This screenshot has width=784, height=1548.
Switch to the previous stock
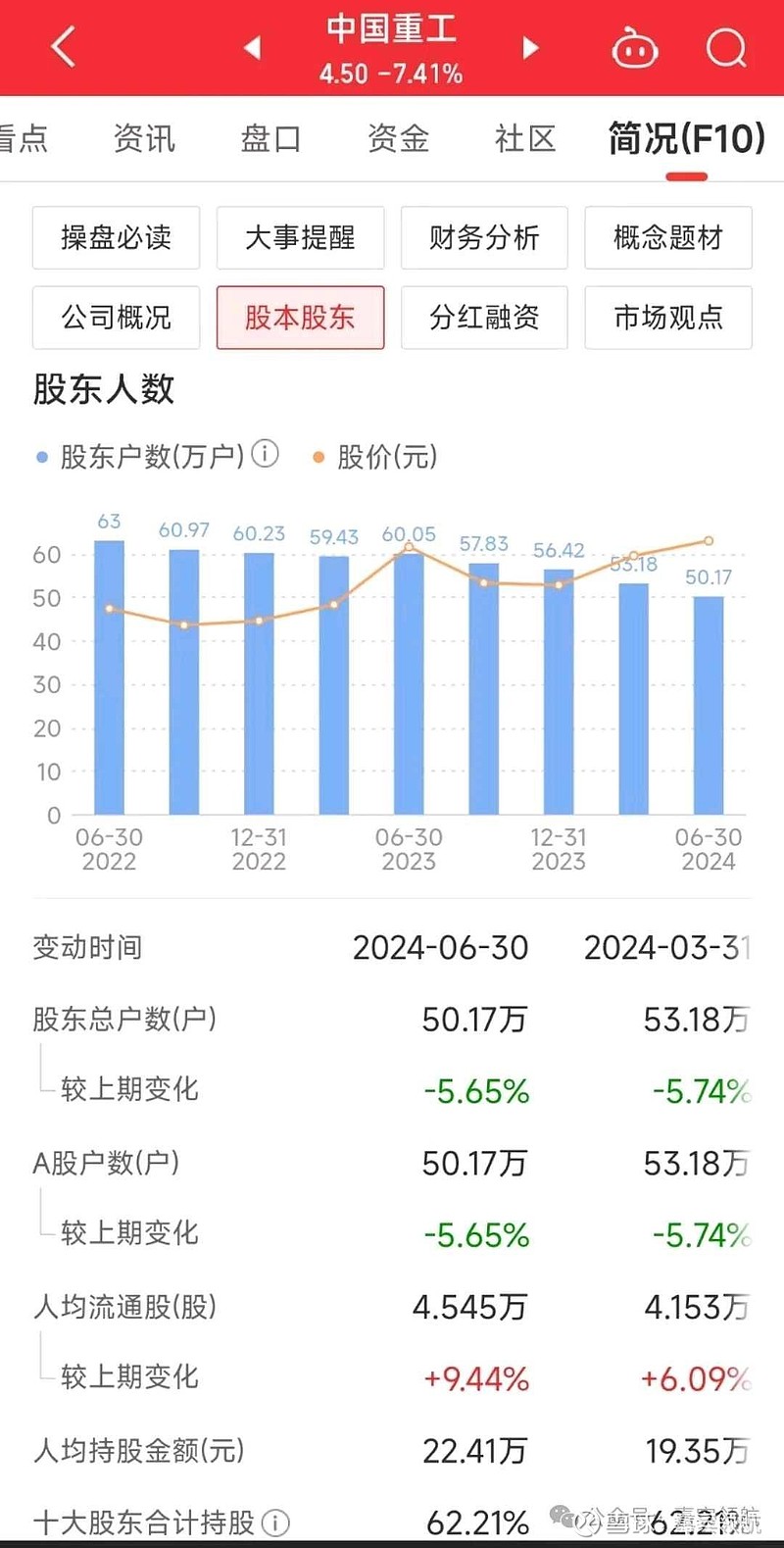click(253, 47)
